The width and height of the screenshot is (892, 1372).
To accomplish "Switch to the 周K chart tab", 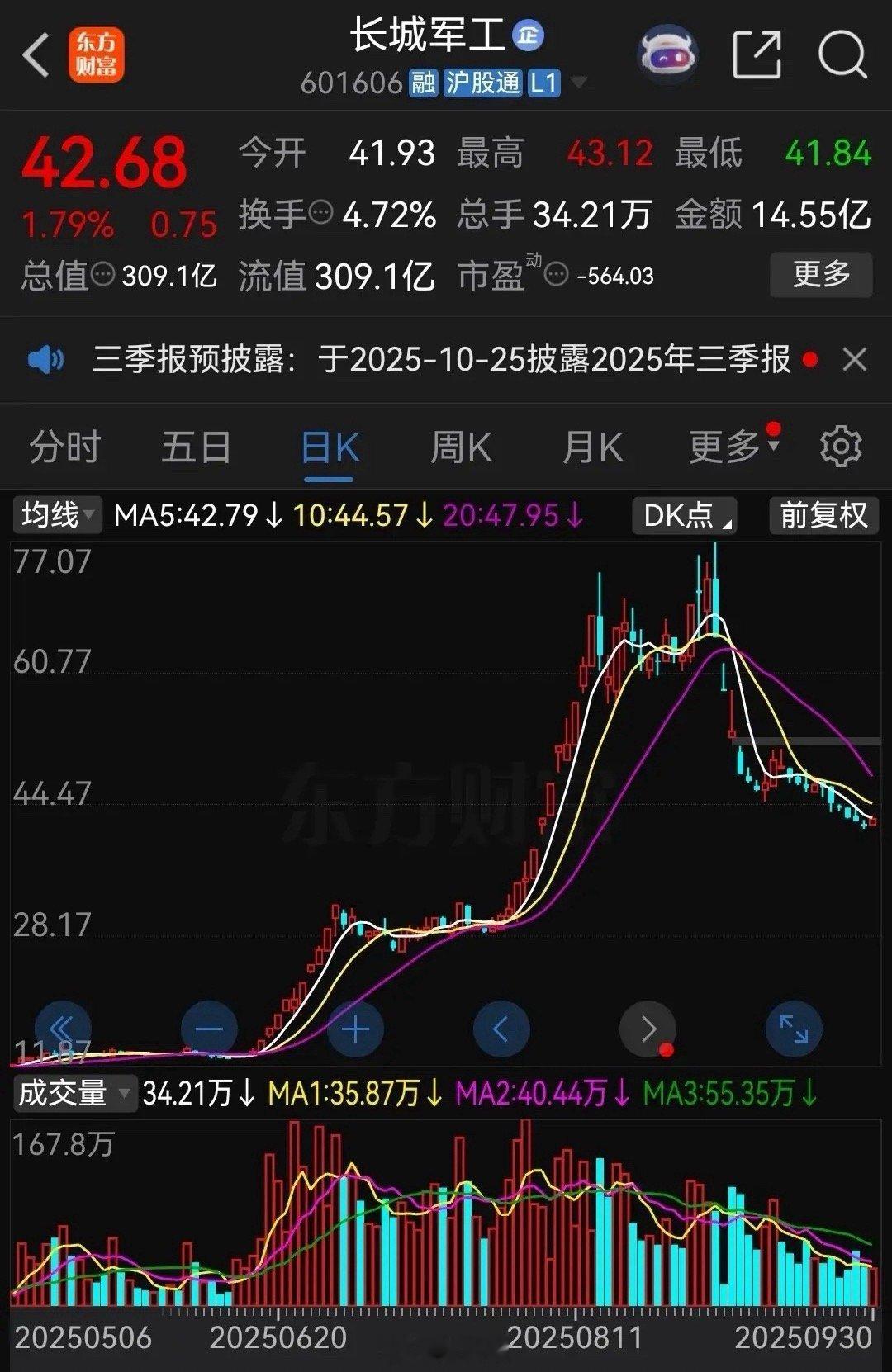I will [461, 447].
